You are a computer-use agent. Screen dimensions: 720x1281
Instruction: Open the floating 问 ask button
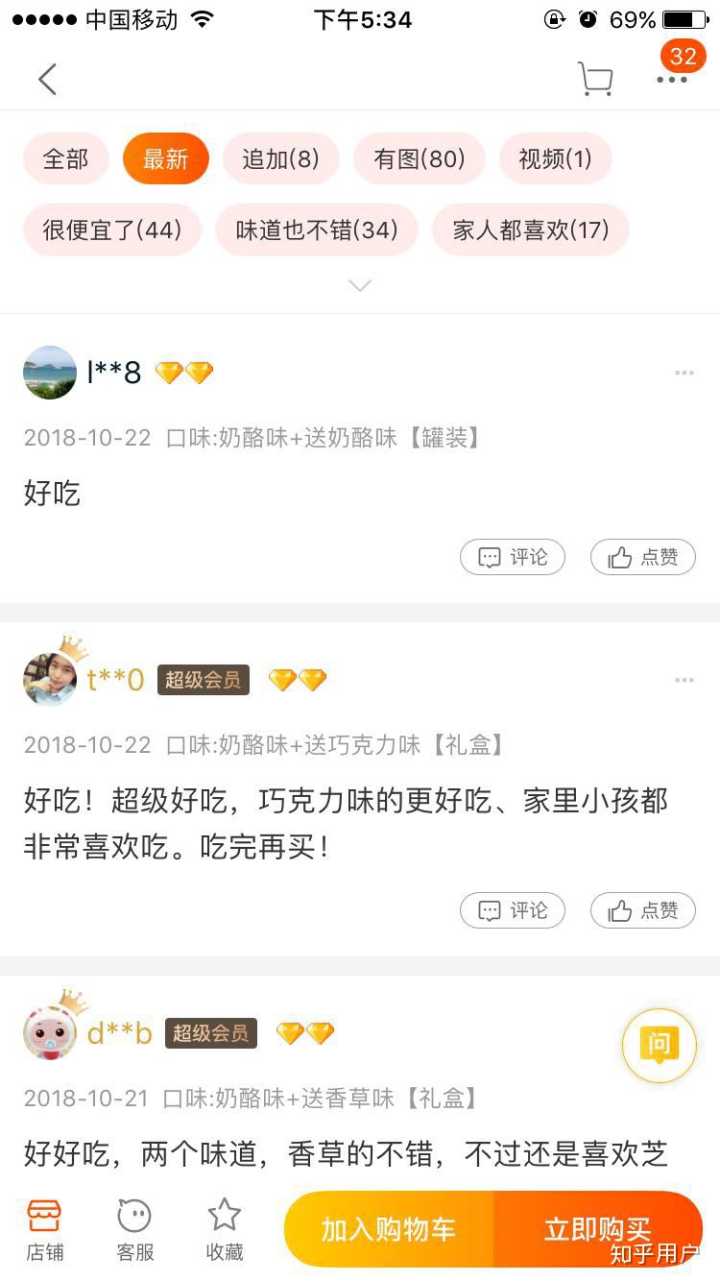pyautogui.click(x=658, y=1046)
